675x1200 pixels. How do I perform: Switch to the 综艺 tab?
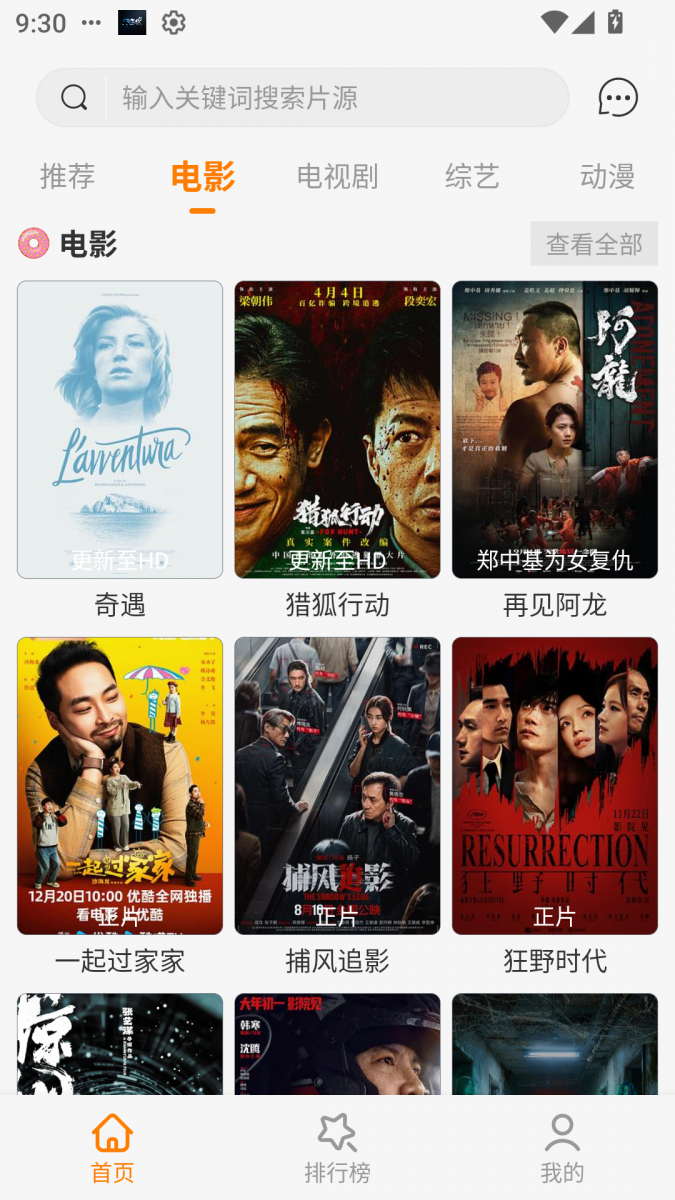coord(472,177)
